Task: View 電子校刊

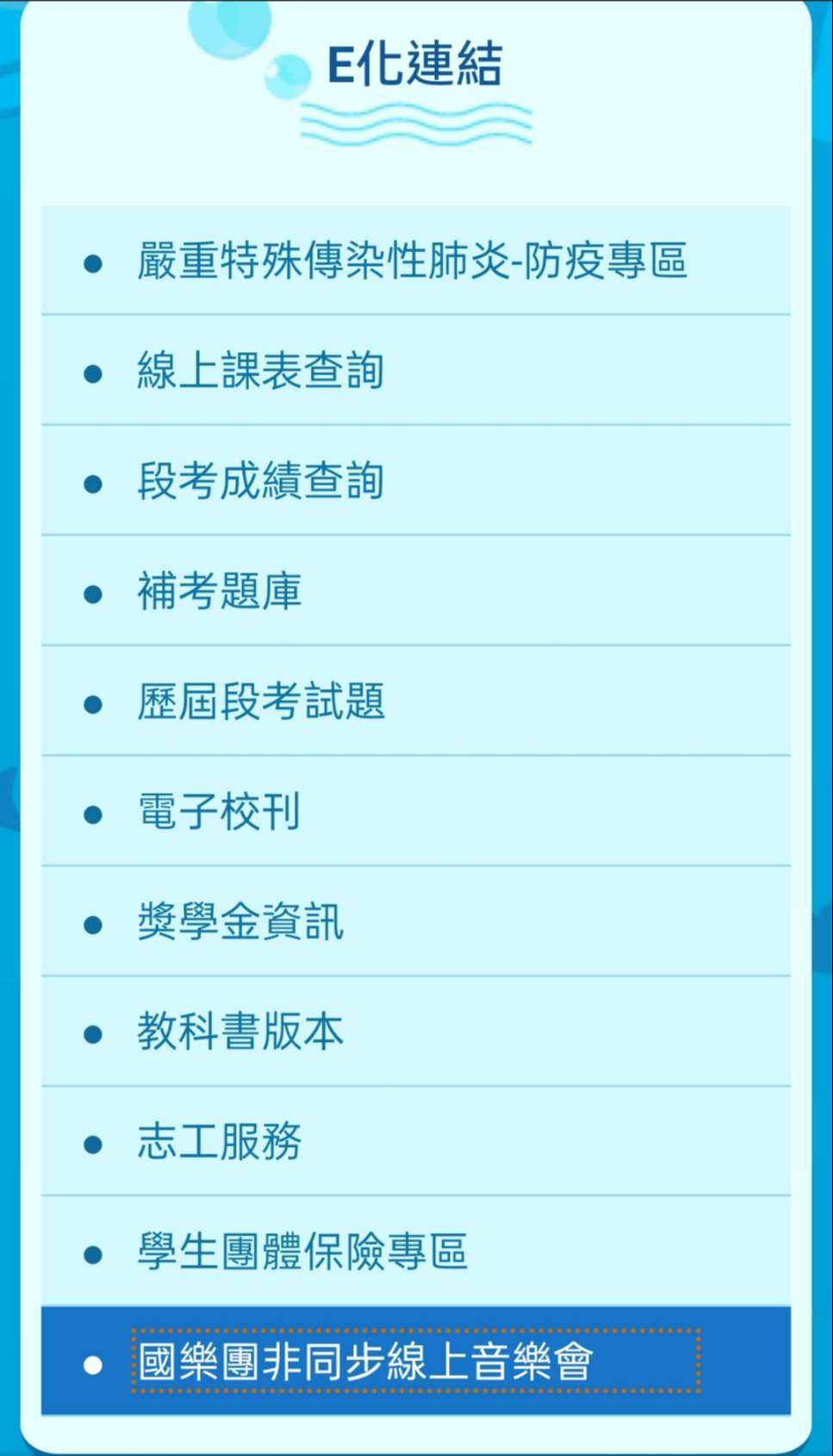Action: point(219,811)
